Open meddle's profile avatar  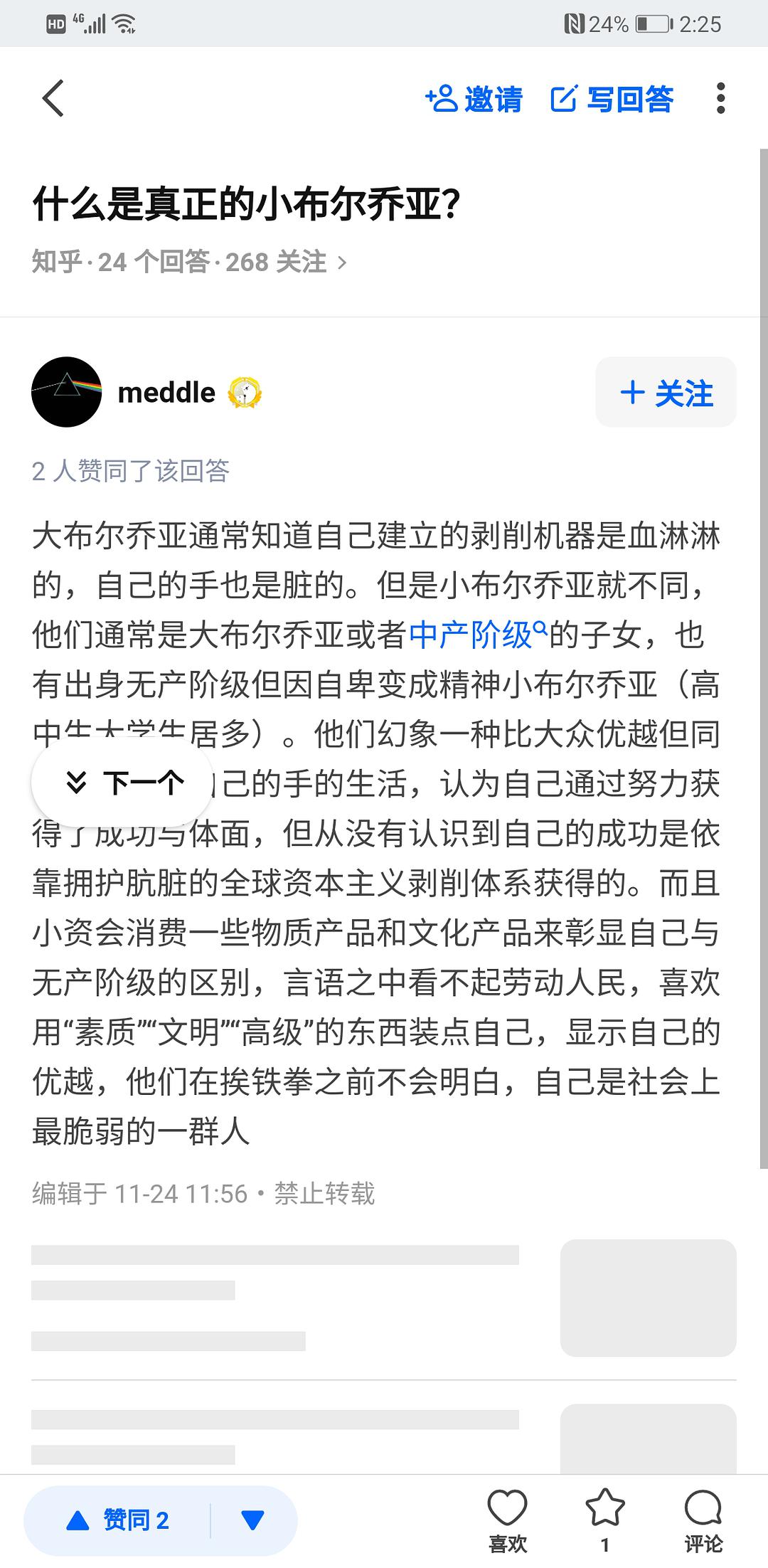(66, 392)
